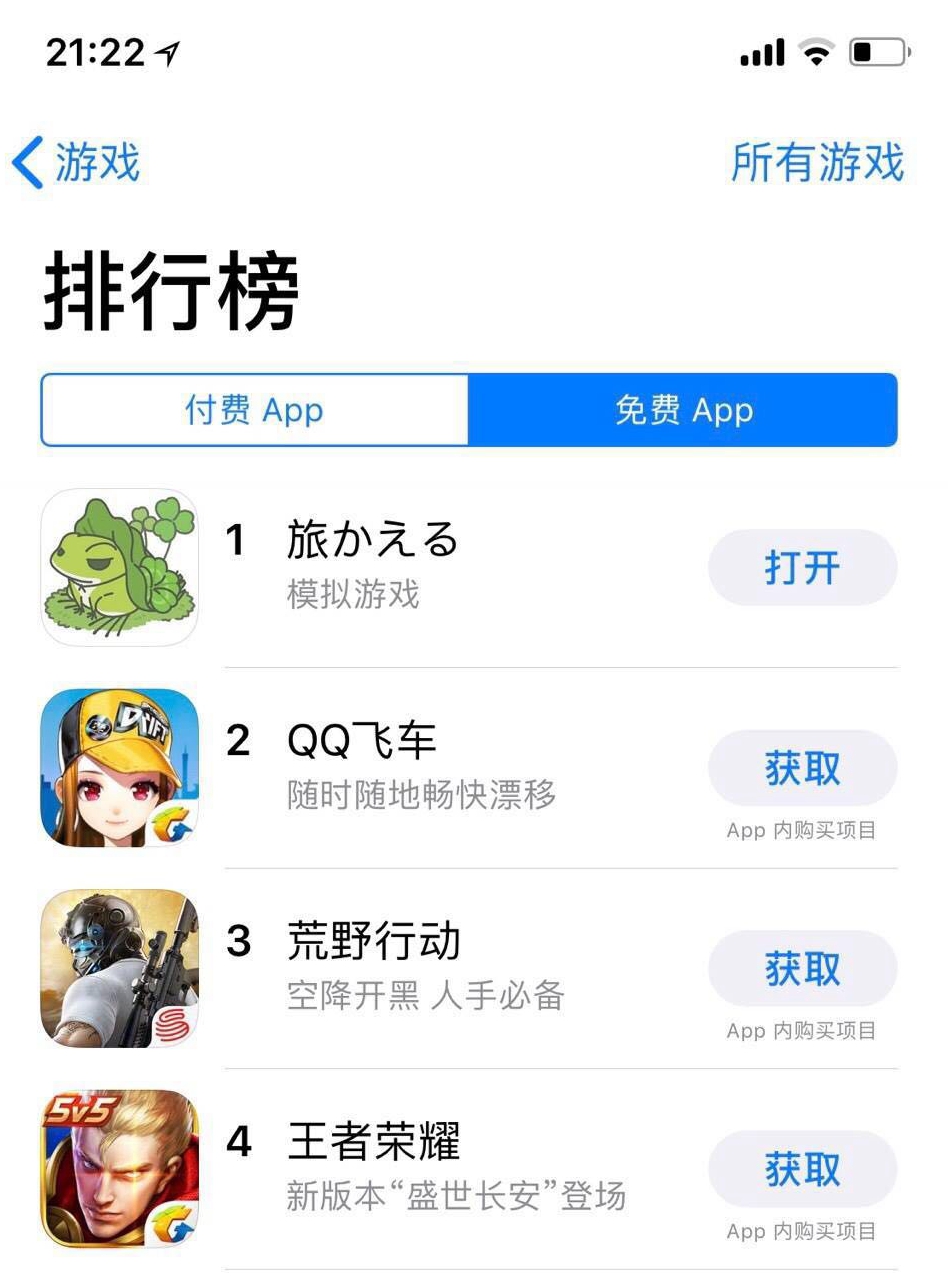Open the 所有游戏 link
The width and height of the screenshot is (948, 1283).
click(x=817, y=163)
